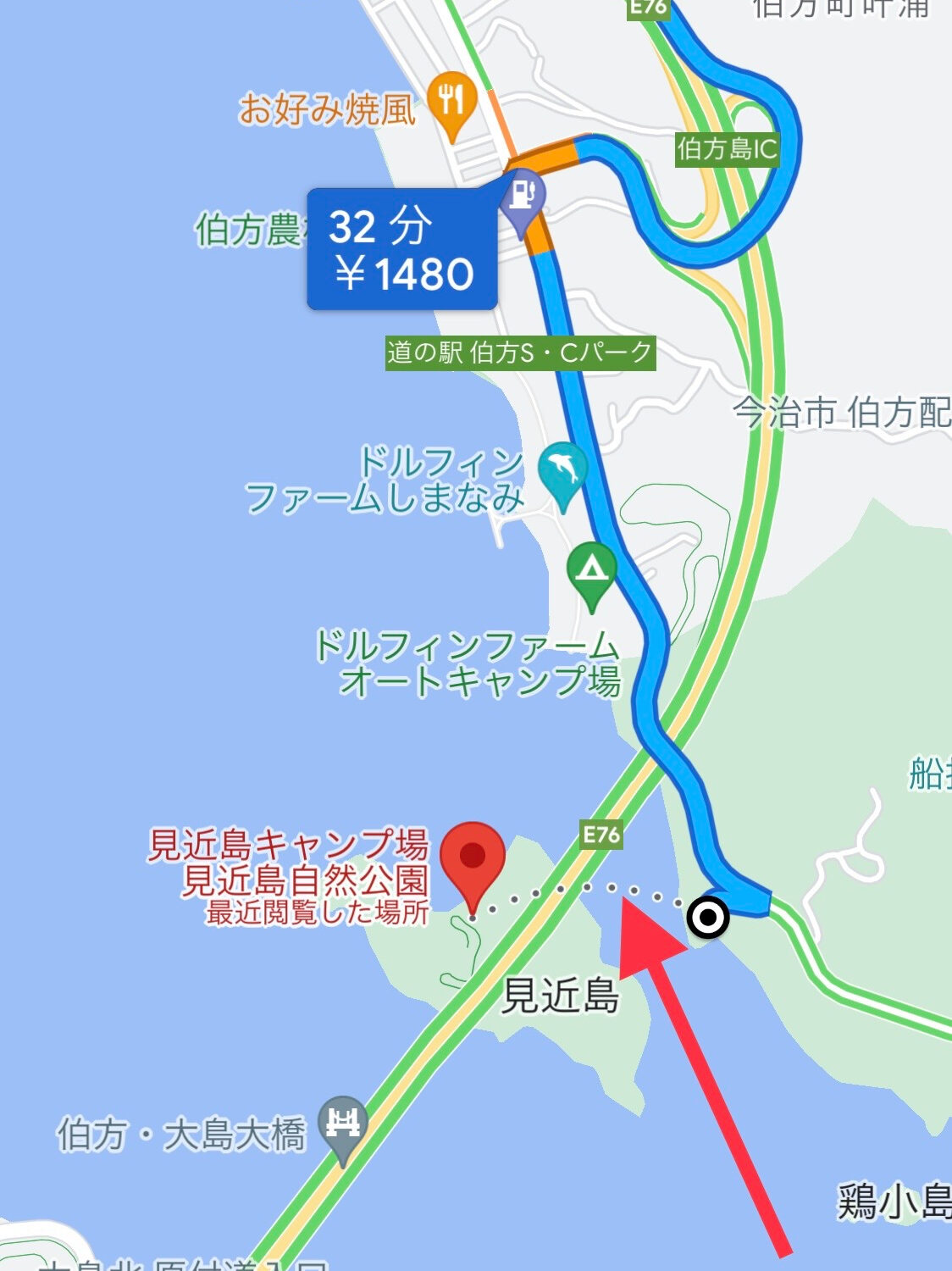Image resolution: width=952 pixels, height=1271 pixels.
Task: Tap the red 見近島キャンプ場 destination pin
Action: pos(473,858)
